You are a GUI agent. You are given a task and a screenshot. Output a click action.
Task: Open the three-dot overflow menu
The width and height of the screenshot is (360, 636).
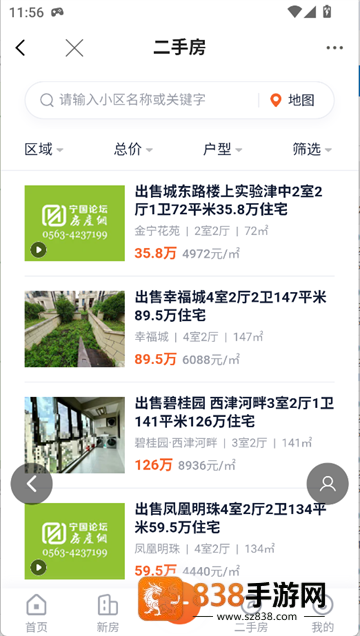[334, 48]
